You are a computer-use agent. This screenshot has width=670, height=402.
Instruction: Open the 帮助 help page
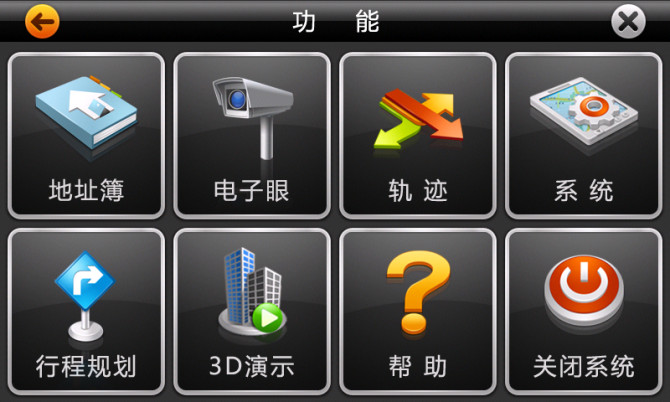click(418, 311)
